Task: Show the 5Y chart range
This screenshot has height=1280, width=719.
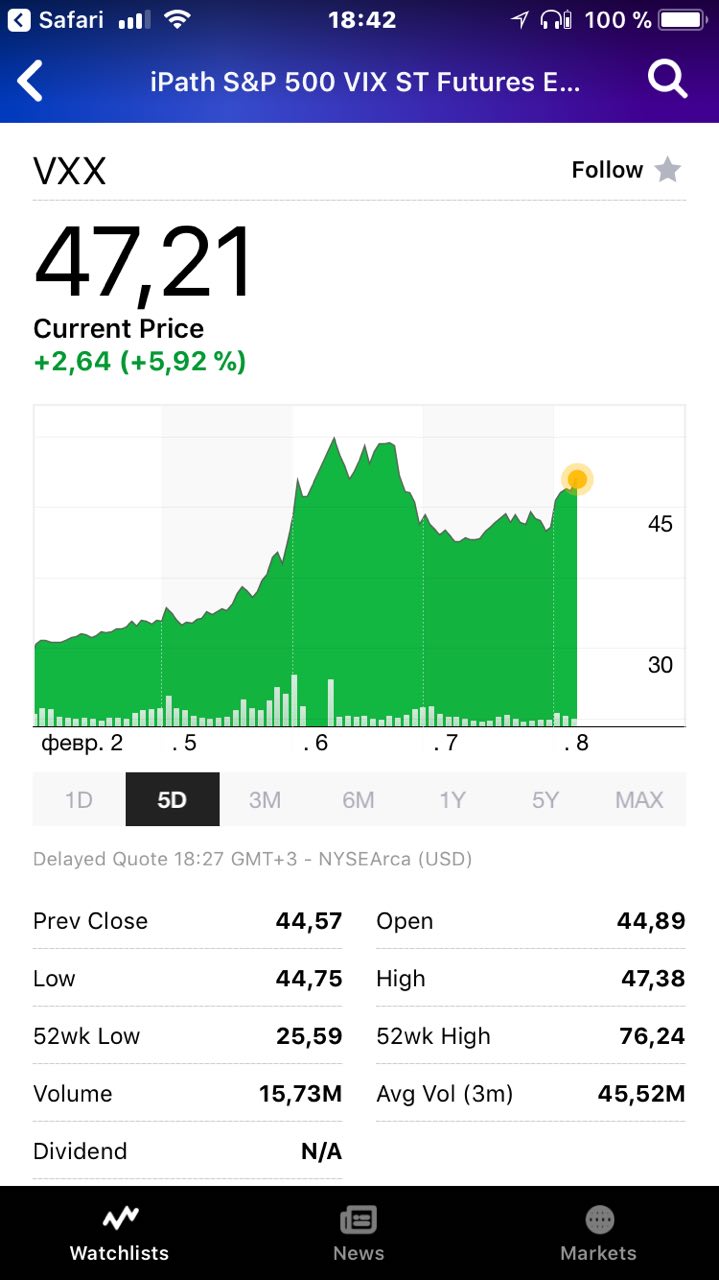Action: 545,799
